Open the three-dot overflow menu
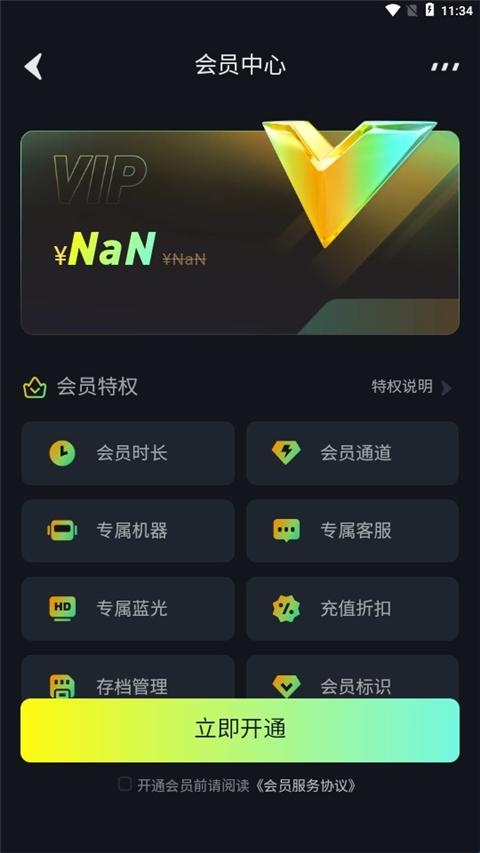The image size is (480, 853). point(445,67)
